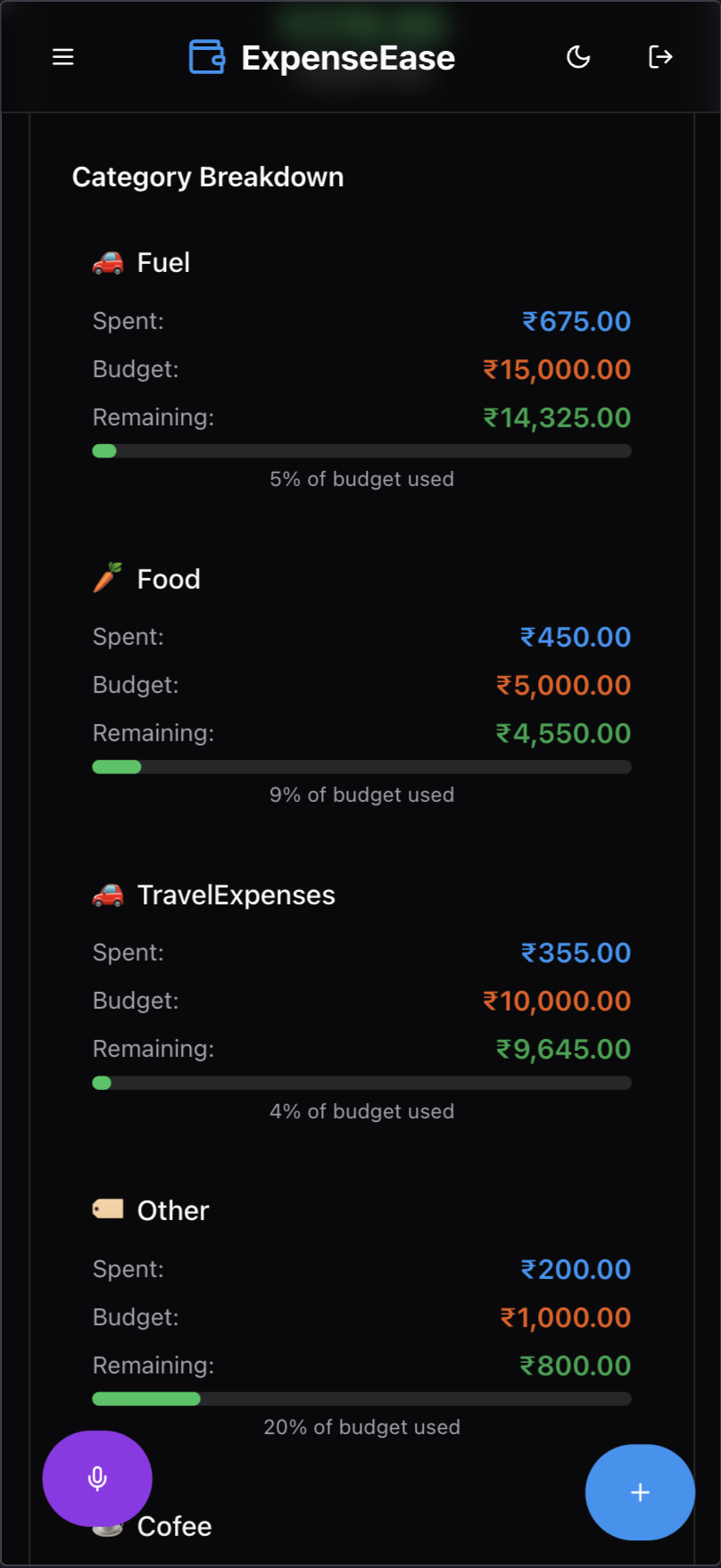This screenshot has width=721, height=1568.
Task: Open the hamburger navigation menu
Action: click(62, 57)
